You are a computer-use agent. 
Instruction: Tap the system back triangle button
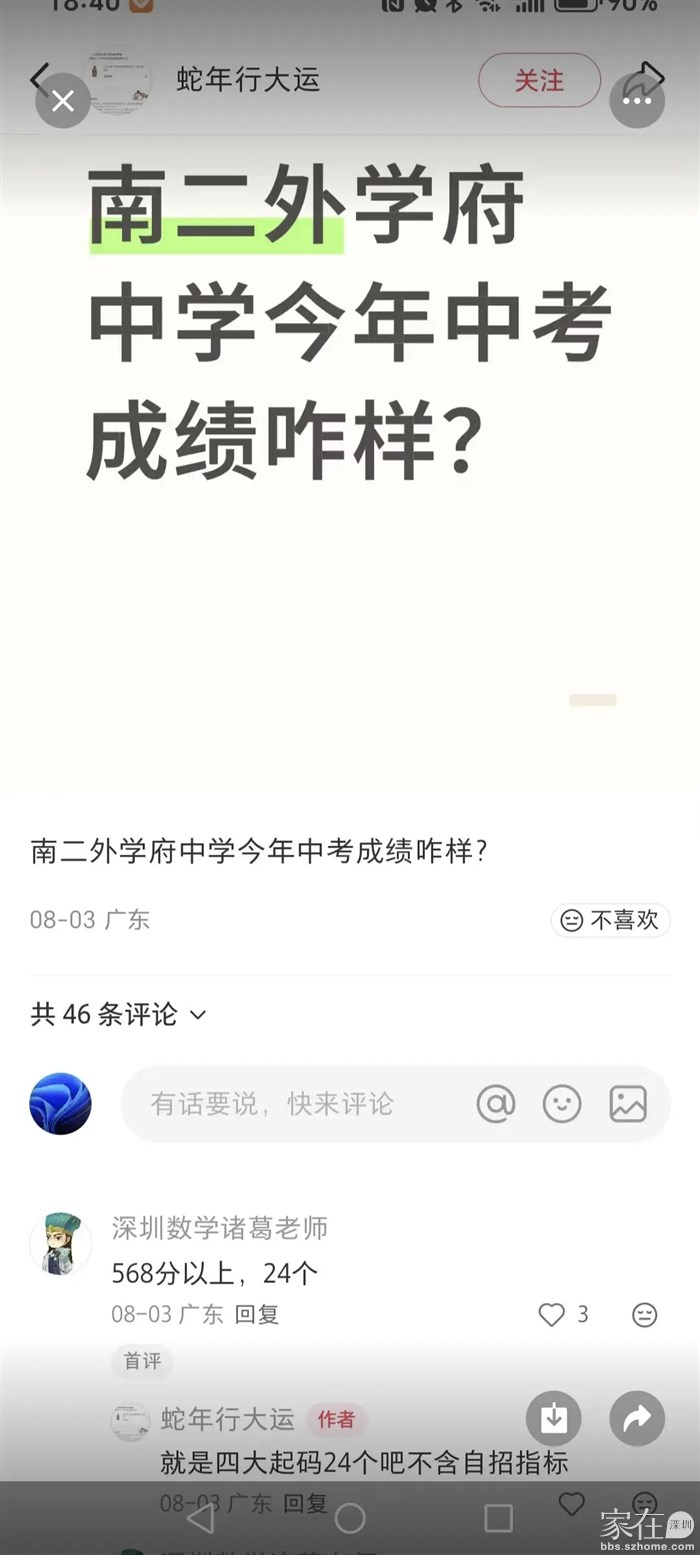[x=201, y=1518]
